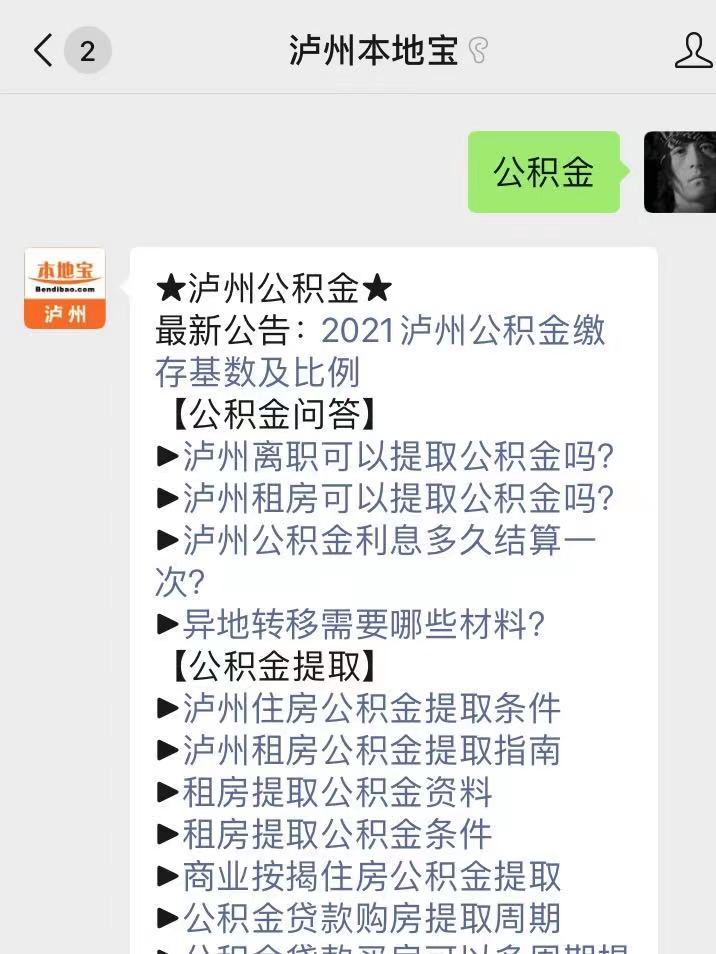Open the 公积金贷款购房提取周期 link
The image size is (716, 954).
pyautogui.click(x=371, y=918)
